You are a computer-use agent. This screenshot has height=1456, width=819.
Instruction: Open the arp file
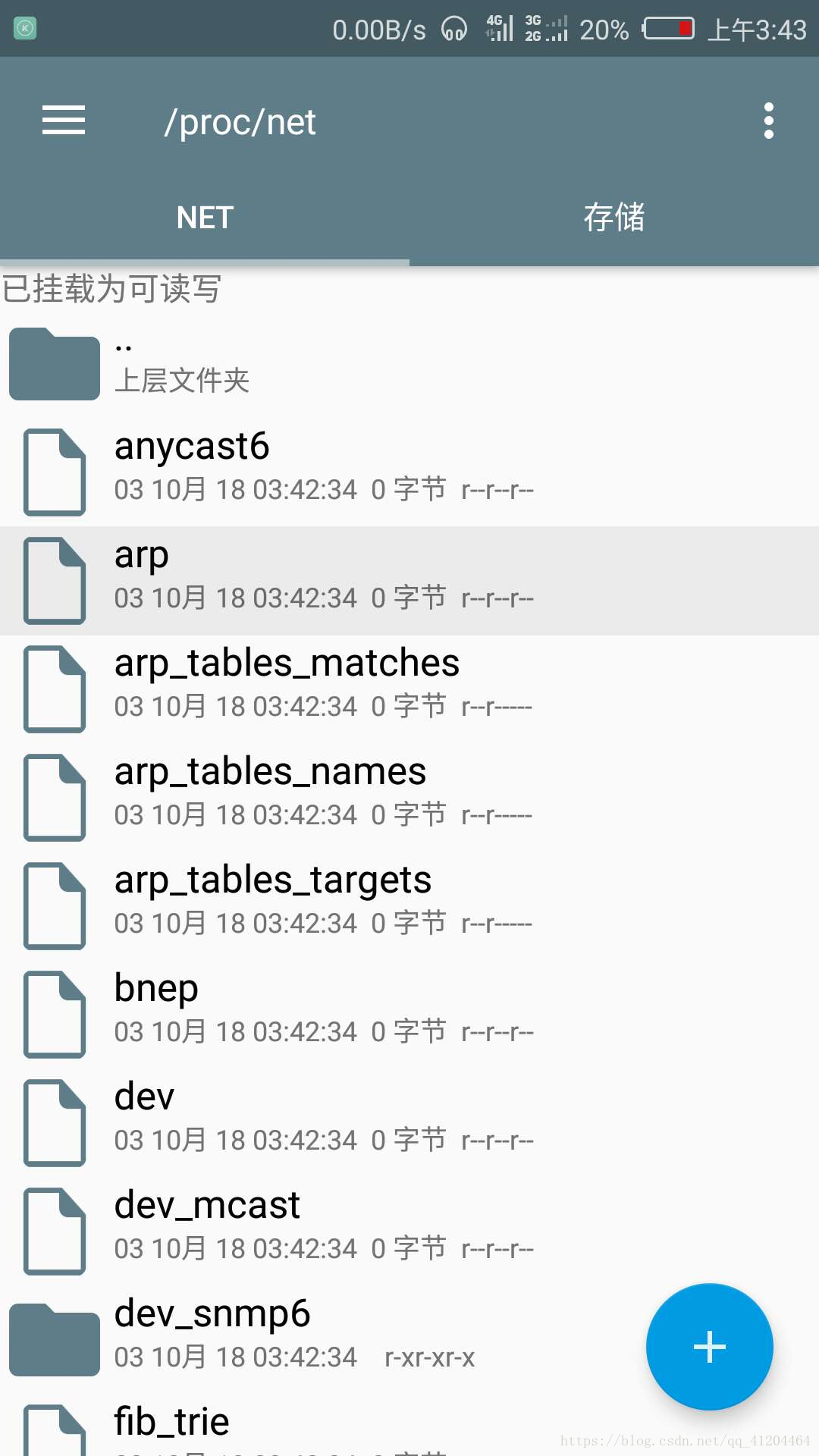pos(303,580)
